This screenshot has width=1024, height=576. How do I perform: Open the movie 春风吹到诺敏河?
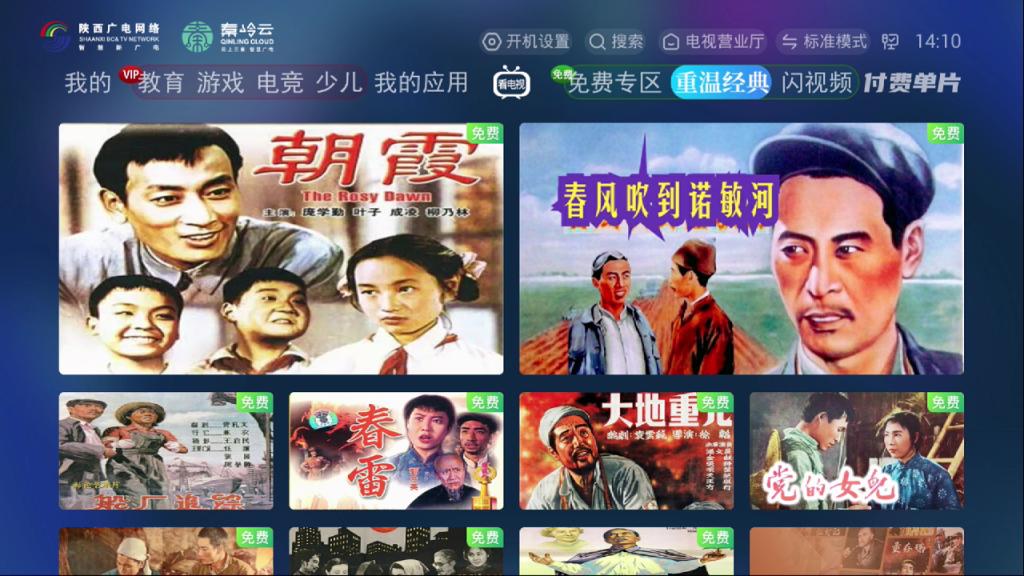coord(741,248)
